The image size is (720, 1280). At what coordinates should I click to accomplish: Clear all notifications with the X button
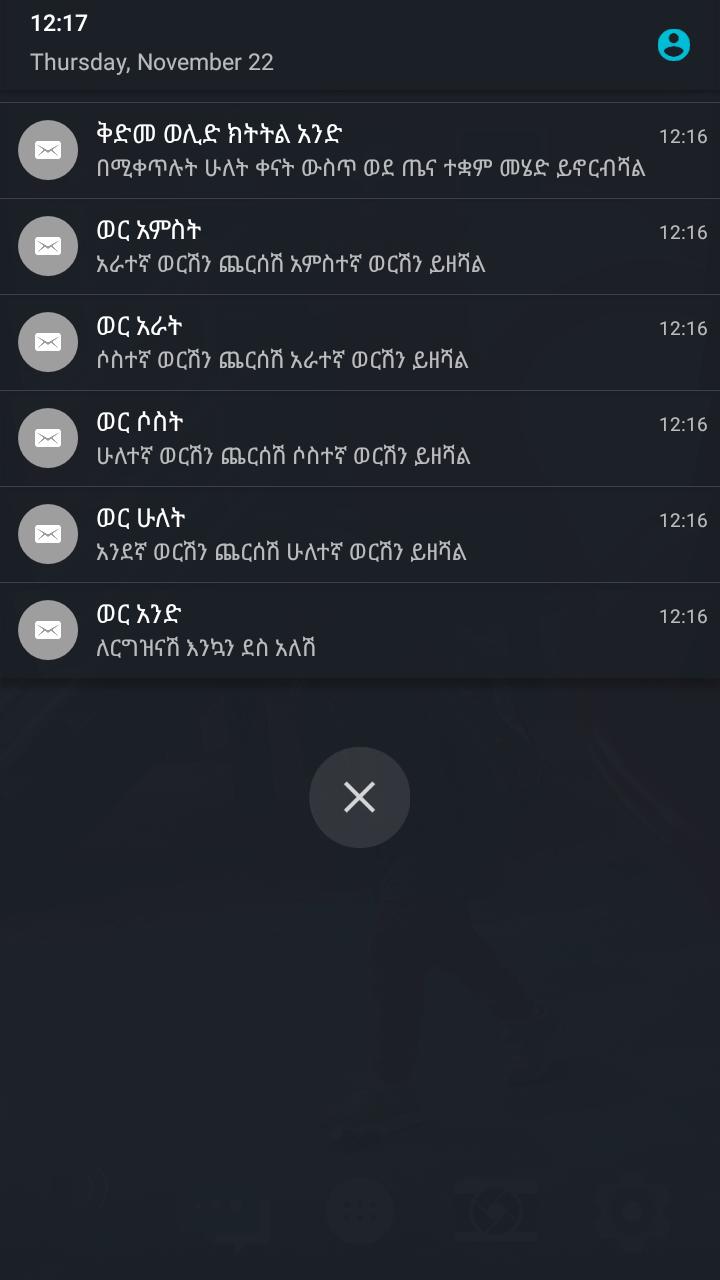(359, 797)
